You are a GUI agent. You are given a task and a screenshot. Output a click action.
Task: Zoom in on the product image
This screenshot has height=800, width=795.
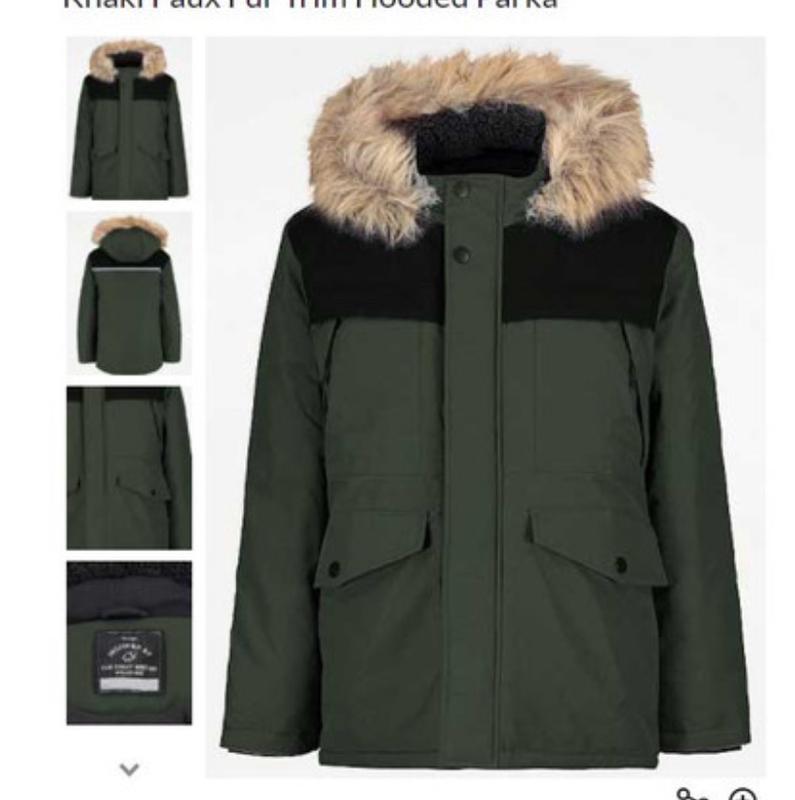[x=742, y=794]
